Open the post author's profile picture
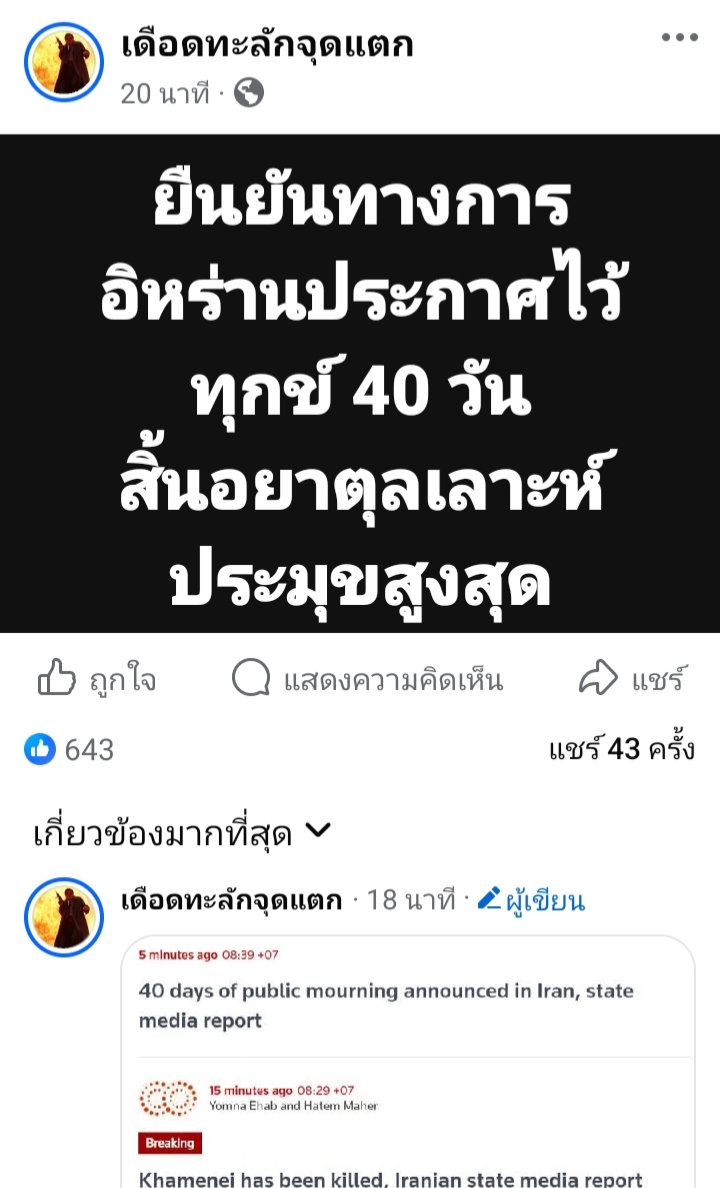 coord(64,62)
